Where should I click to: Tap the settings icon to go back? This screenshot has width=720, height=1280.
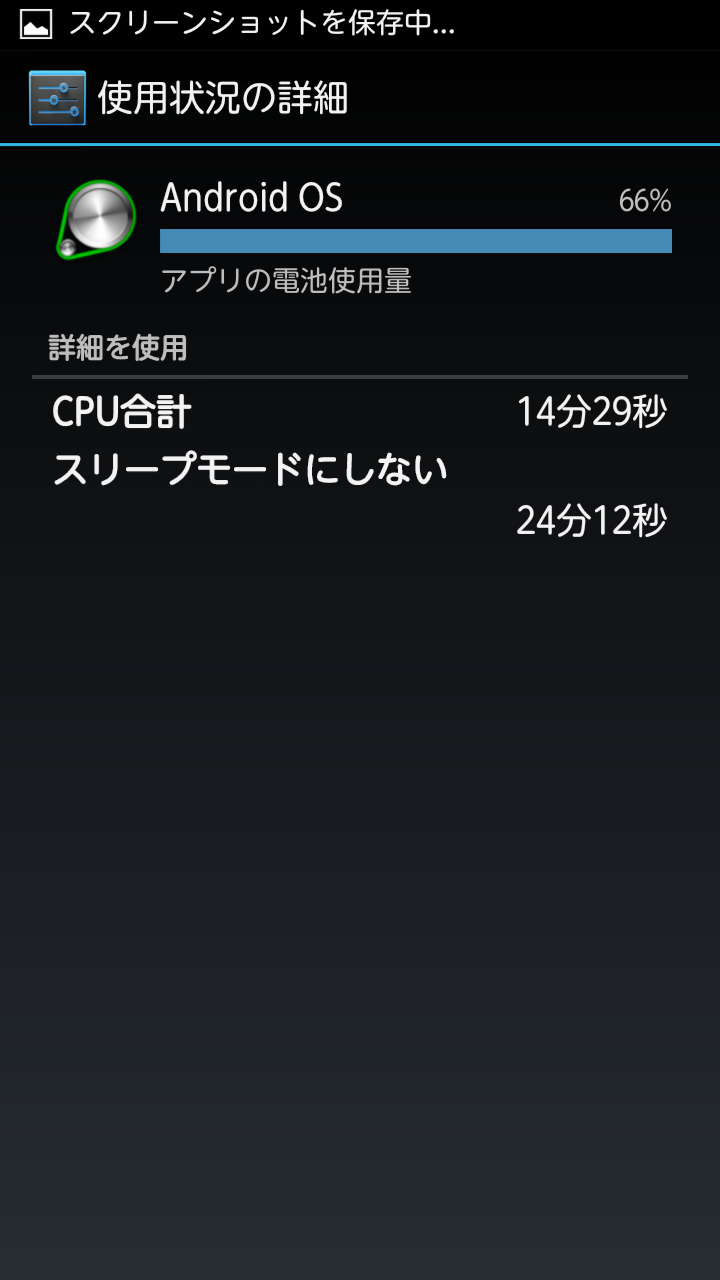(57, 98)
